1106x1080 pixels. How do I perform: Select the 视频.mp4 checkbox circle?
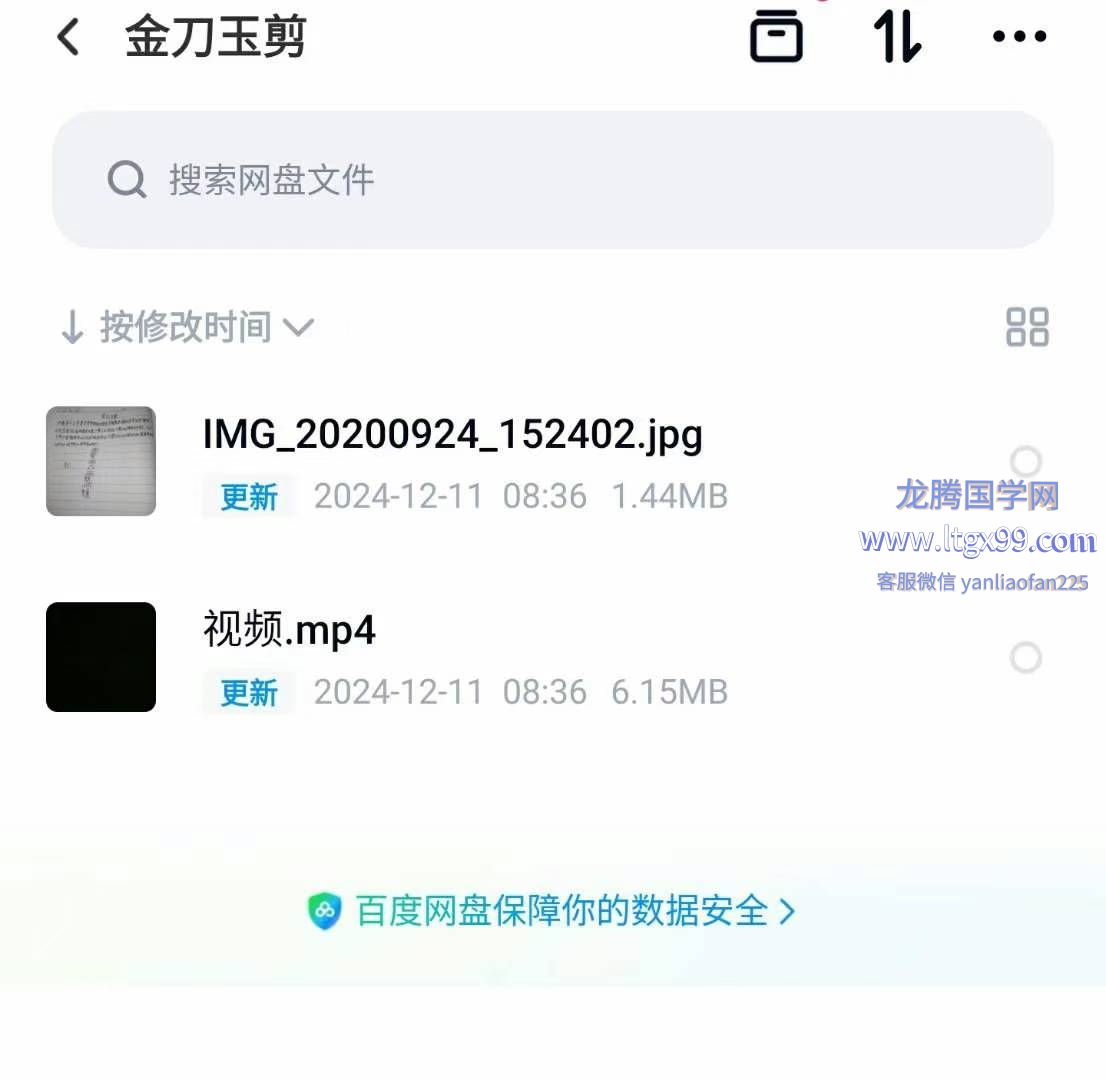[x=1026, y=657]
